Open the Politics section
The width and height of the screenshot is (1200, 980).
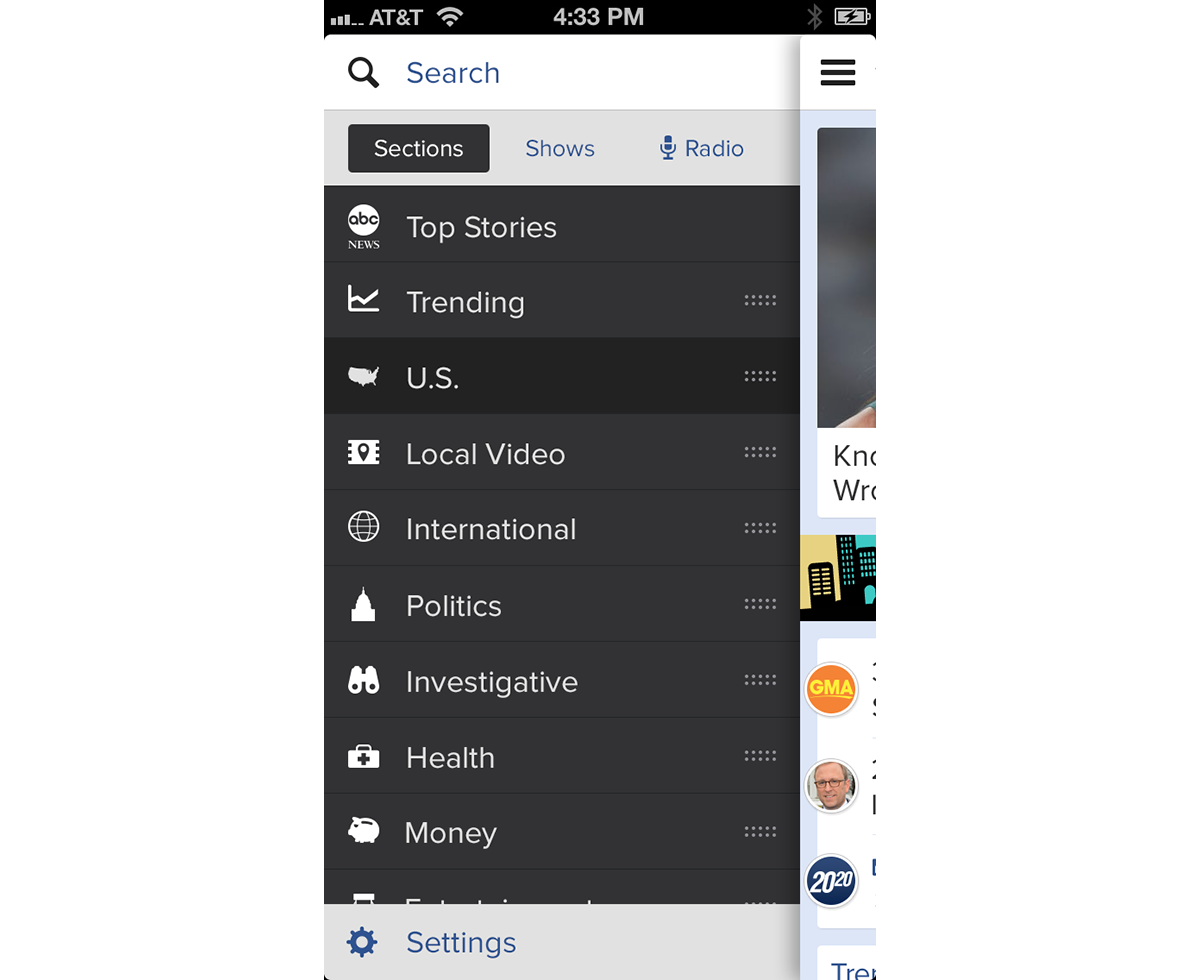(453, 606)
